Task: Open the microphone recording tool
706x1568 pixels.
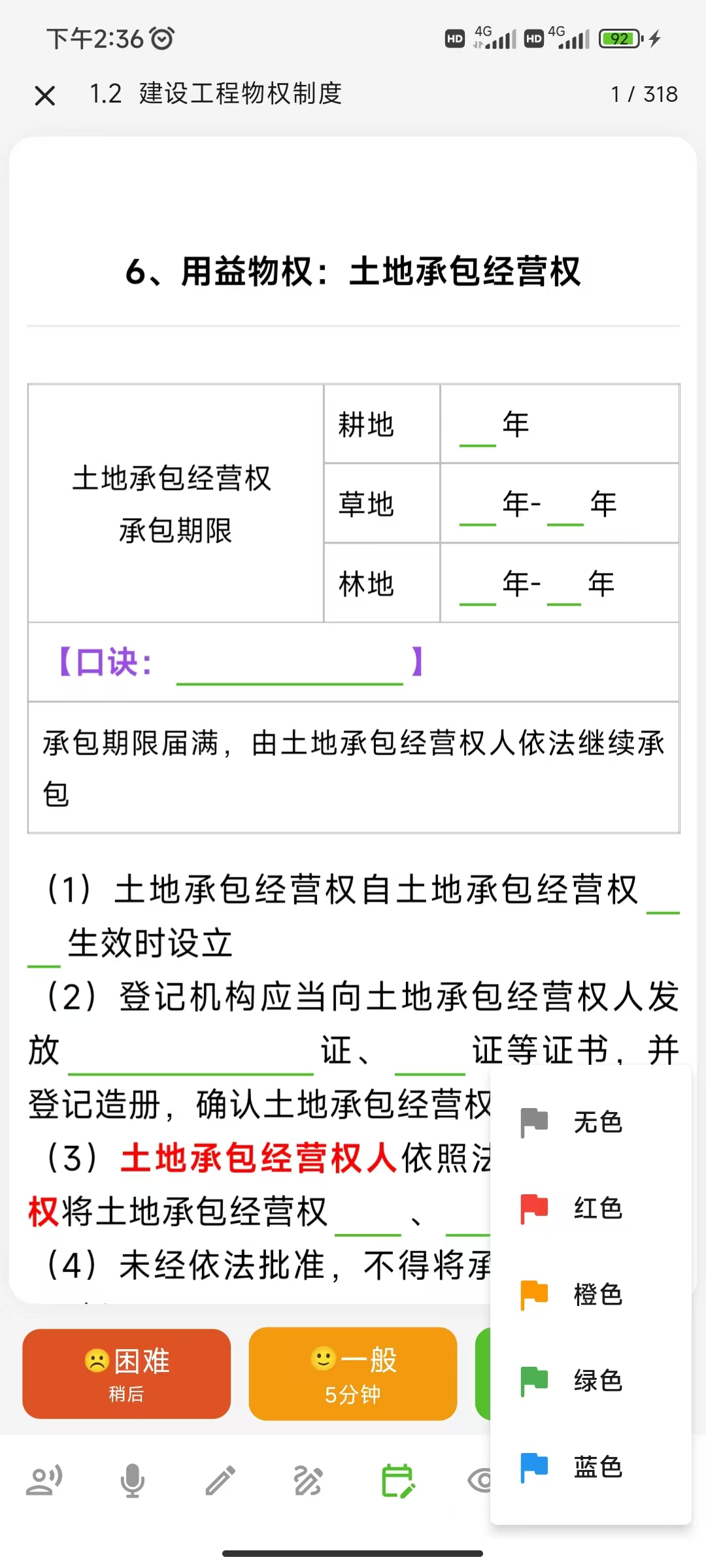Action: point(133,1480)
